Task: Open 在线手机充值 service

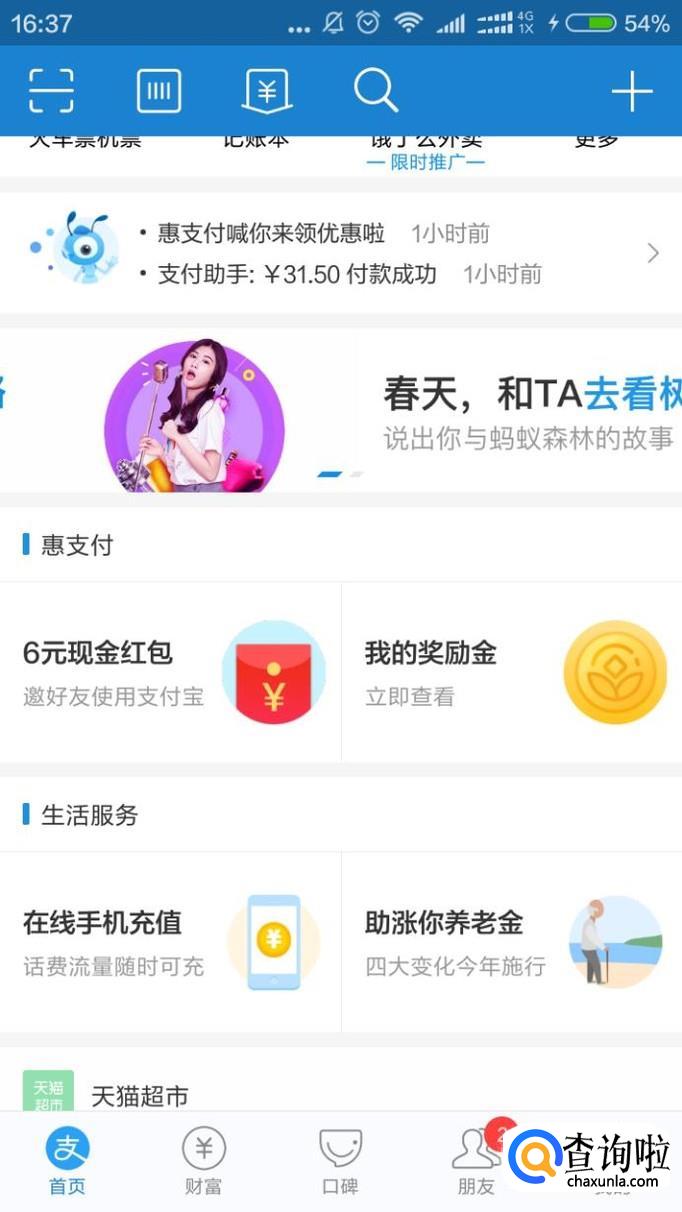Action: (x=170, y=942)
